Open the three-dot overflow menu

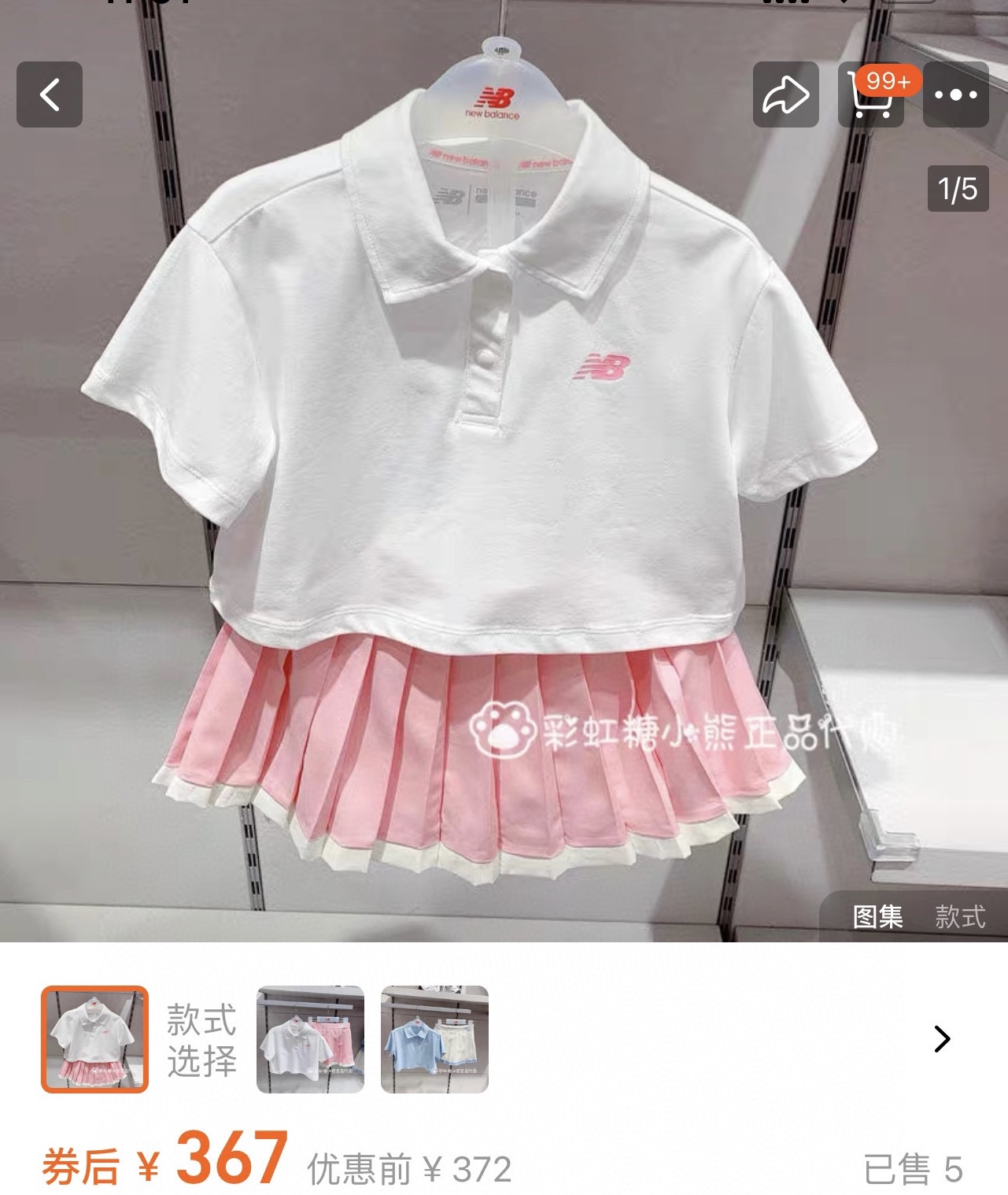(955, 94)
